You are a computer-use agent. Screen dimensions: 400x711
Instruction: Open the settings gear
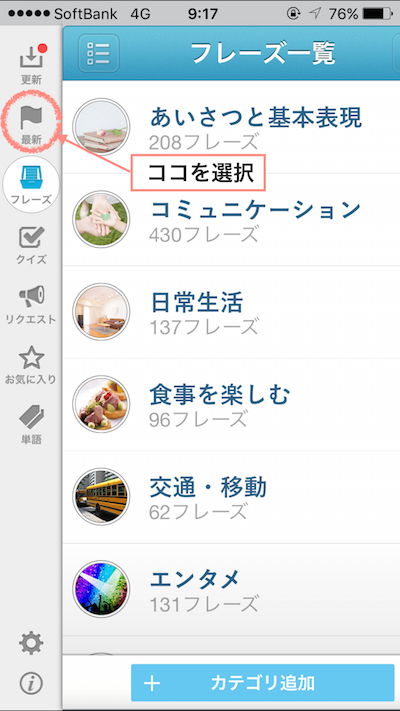pos(31,643)
